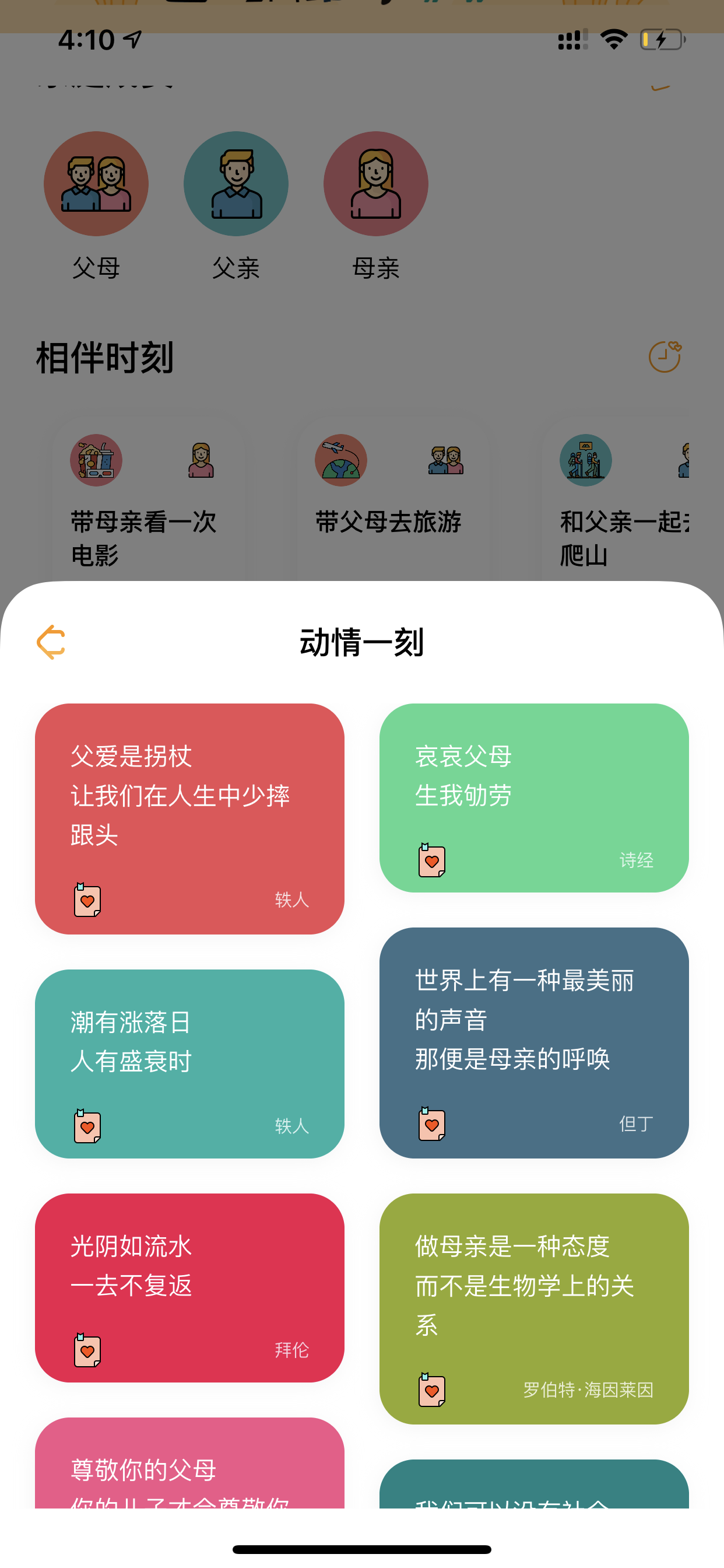
Task: Tap the heart note icon on 罗伯特·海因莱因 card
Action: 431,1389
